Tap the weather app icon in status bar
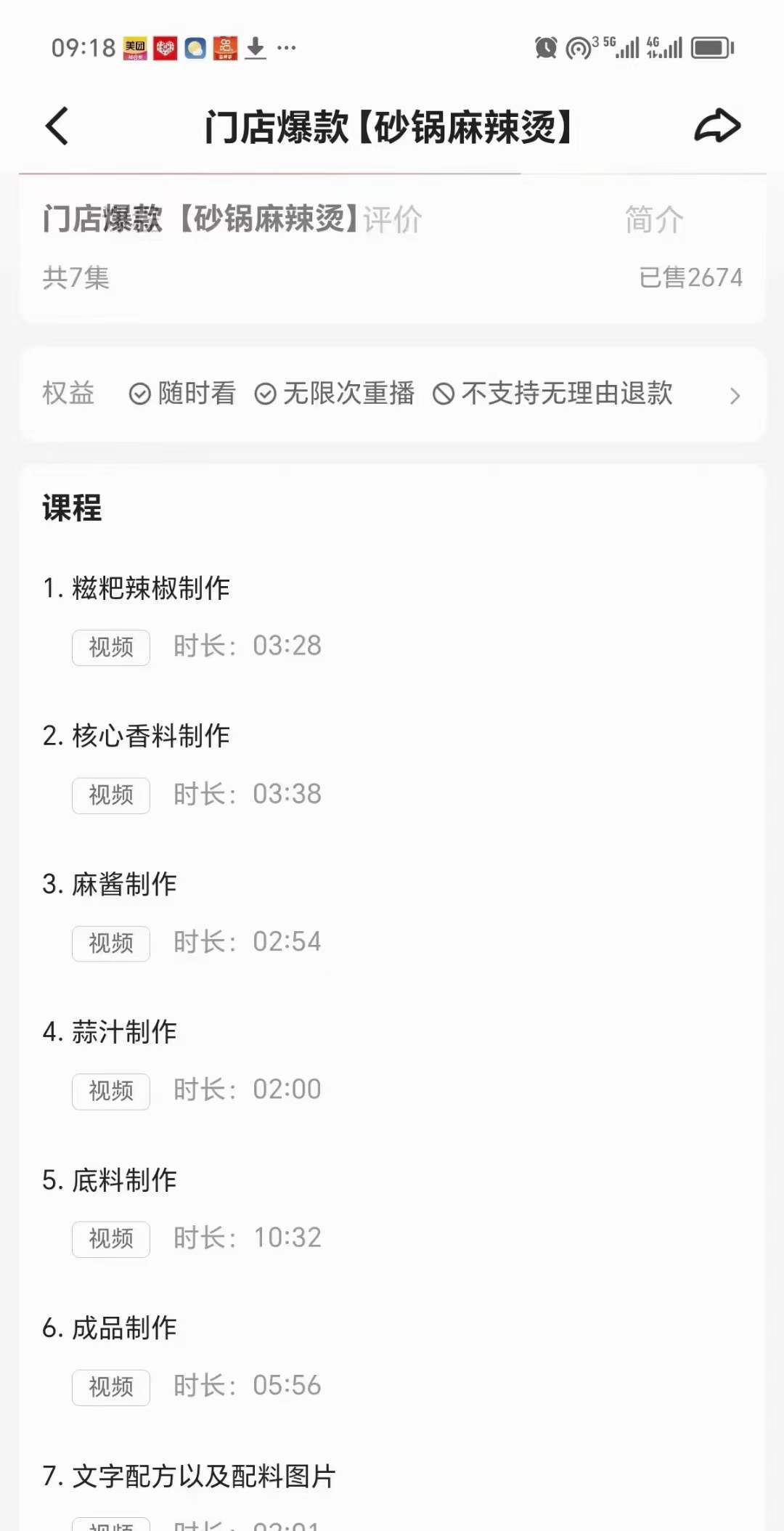The width and height of the screenshot is (784, 1531). (x=195, y=46)
